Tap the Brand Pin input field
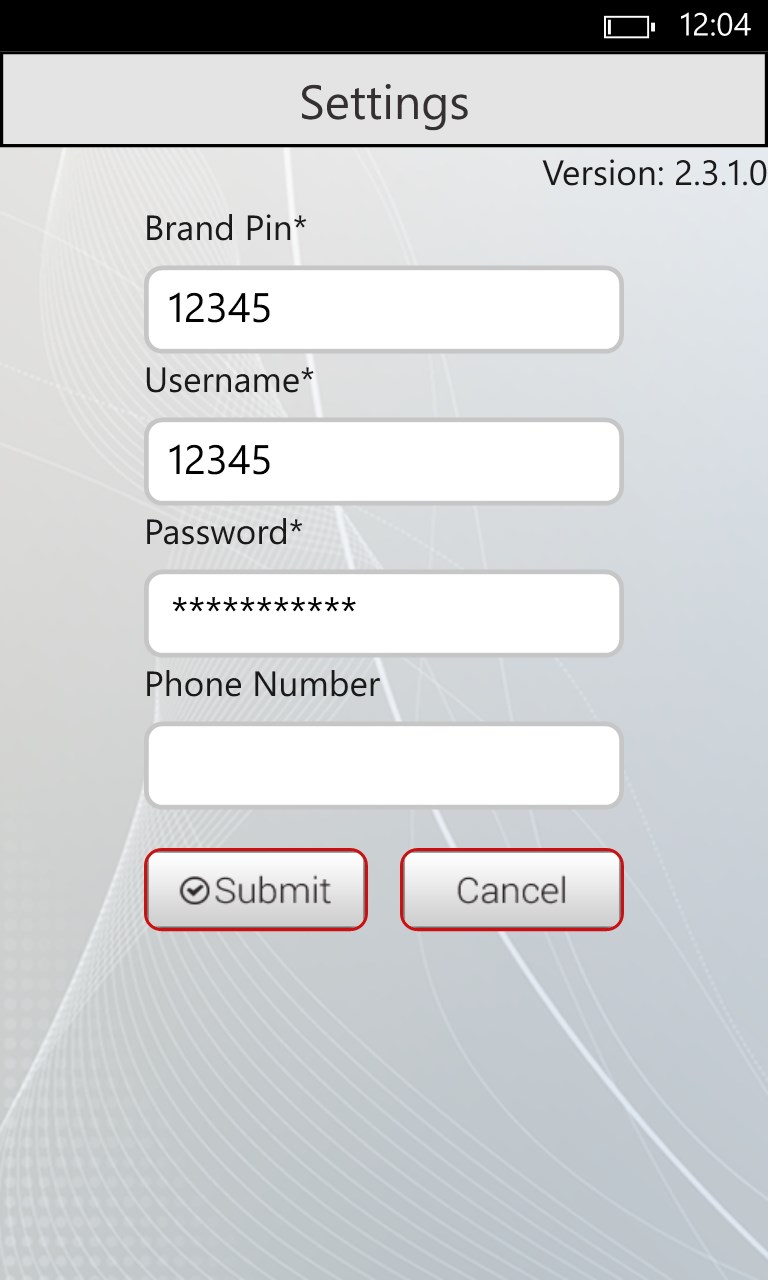This screenshot has height=1280, width=768. point(384,309)
